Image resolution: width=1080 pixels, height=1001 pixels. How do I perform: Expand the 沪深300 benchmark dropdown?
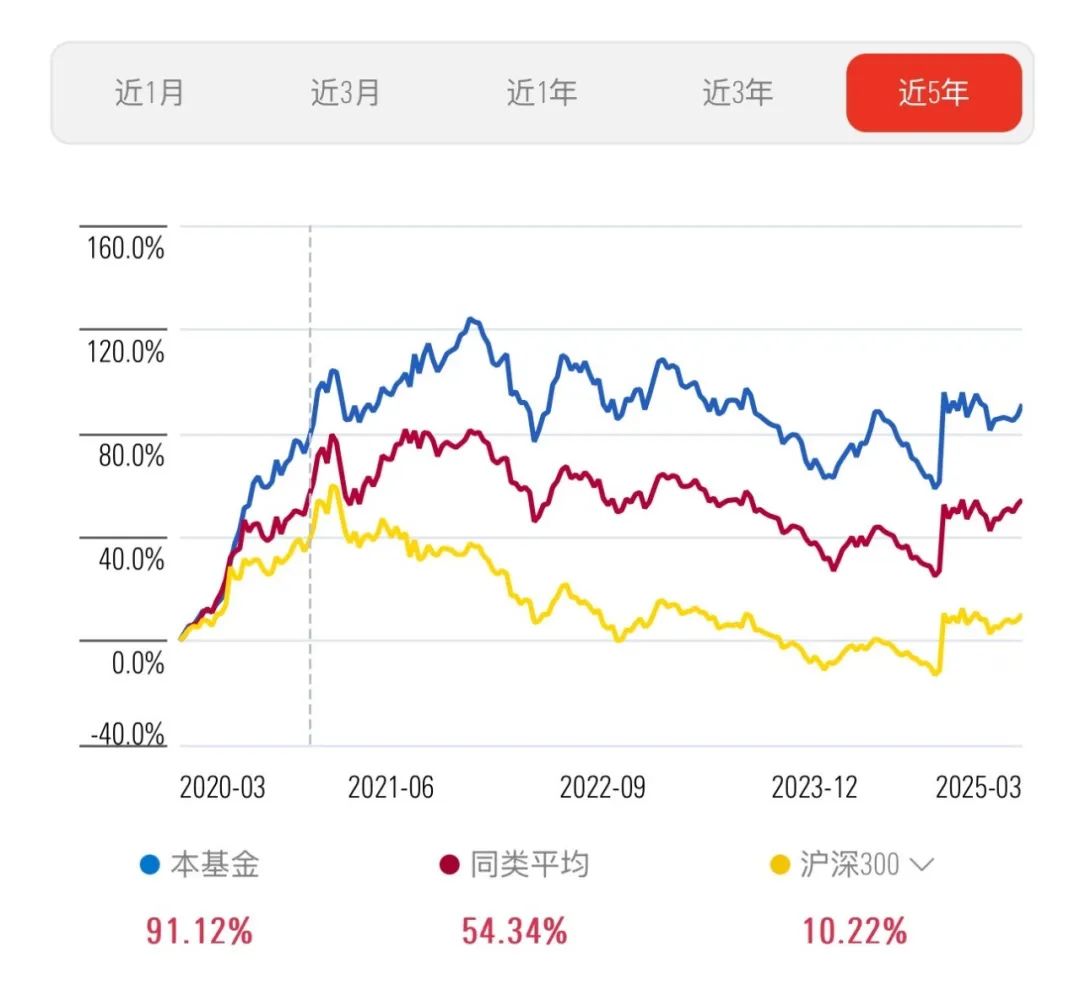922,864
